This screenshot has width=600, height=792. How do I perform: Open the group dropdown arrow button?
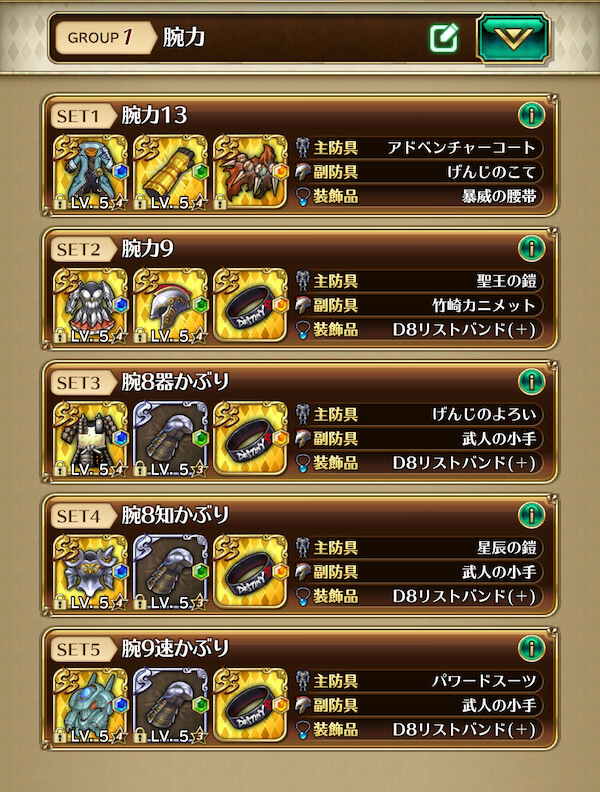coord(513,38)
